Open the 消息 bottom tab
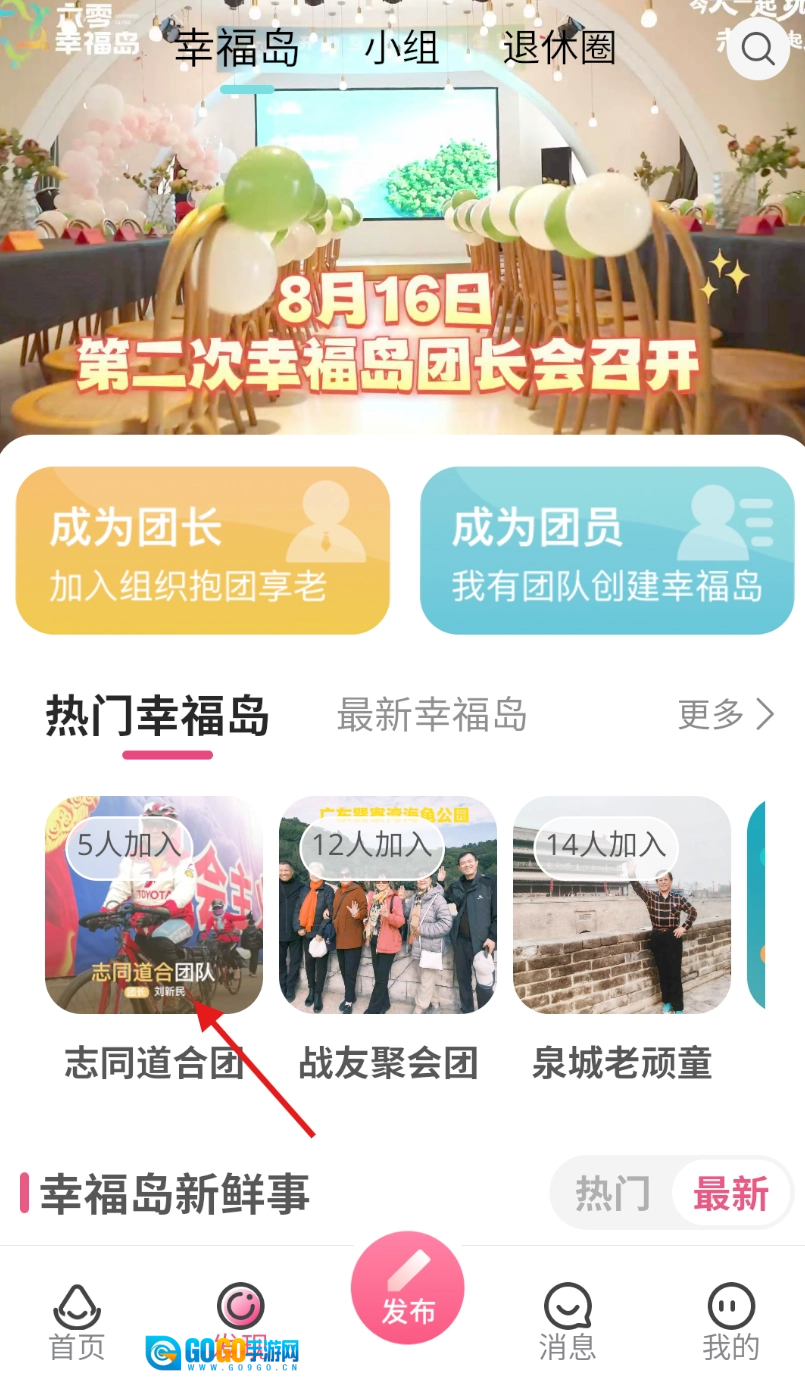This screenshot has height=1381, width=805. pos(567,1321)
